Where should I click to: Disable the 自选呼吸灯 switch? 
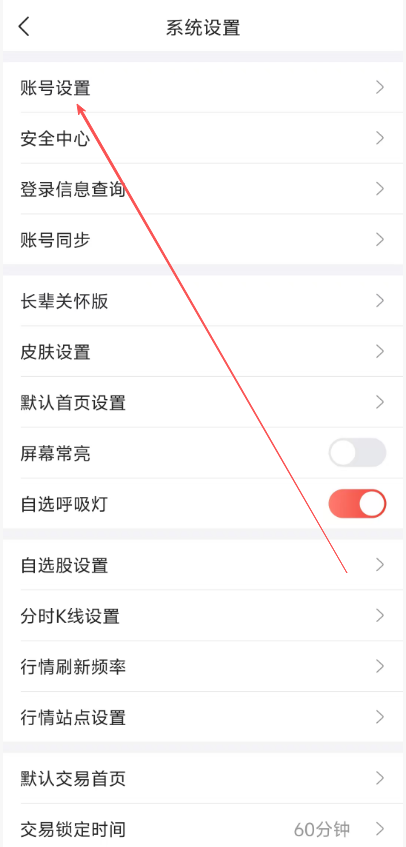click(x=357, y=503)
